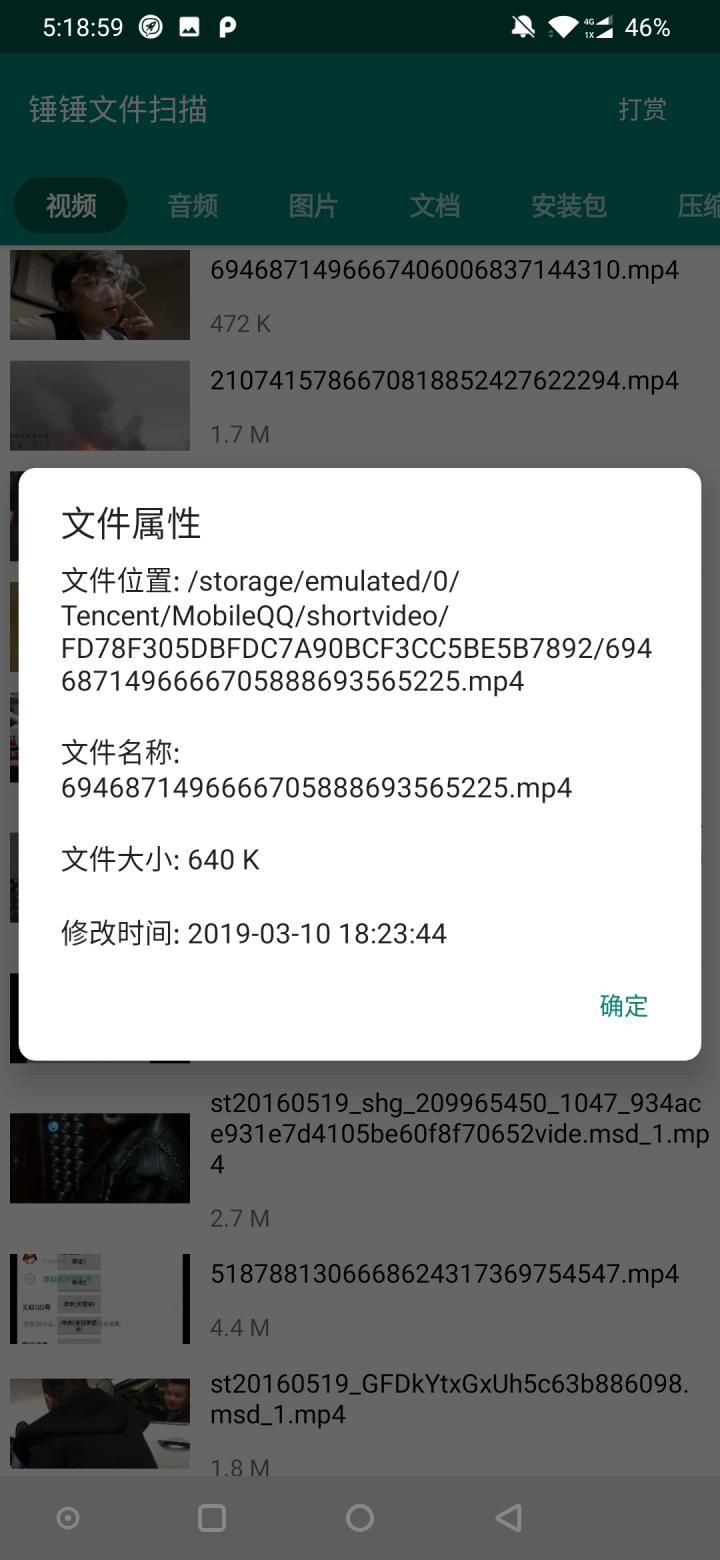Open the 安装包 tab

click(569, 205)
